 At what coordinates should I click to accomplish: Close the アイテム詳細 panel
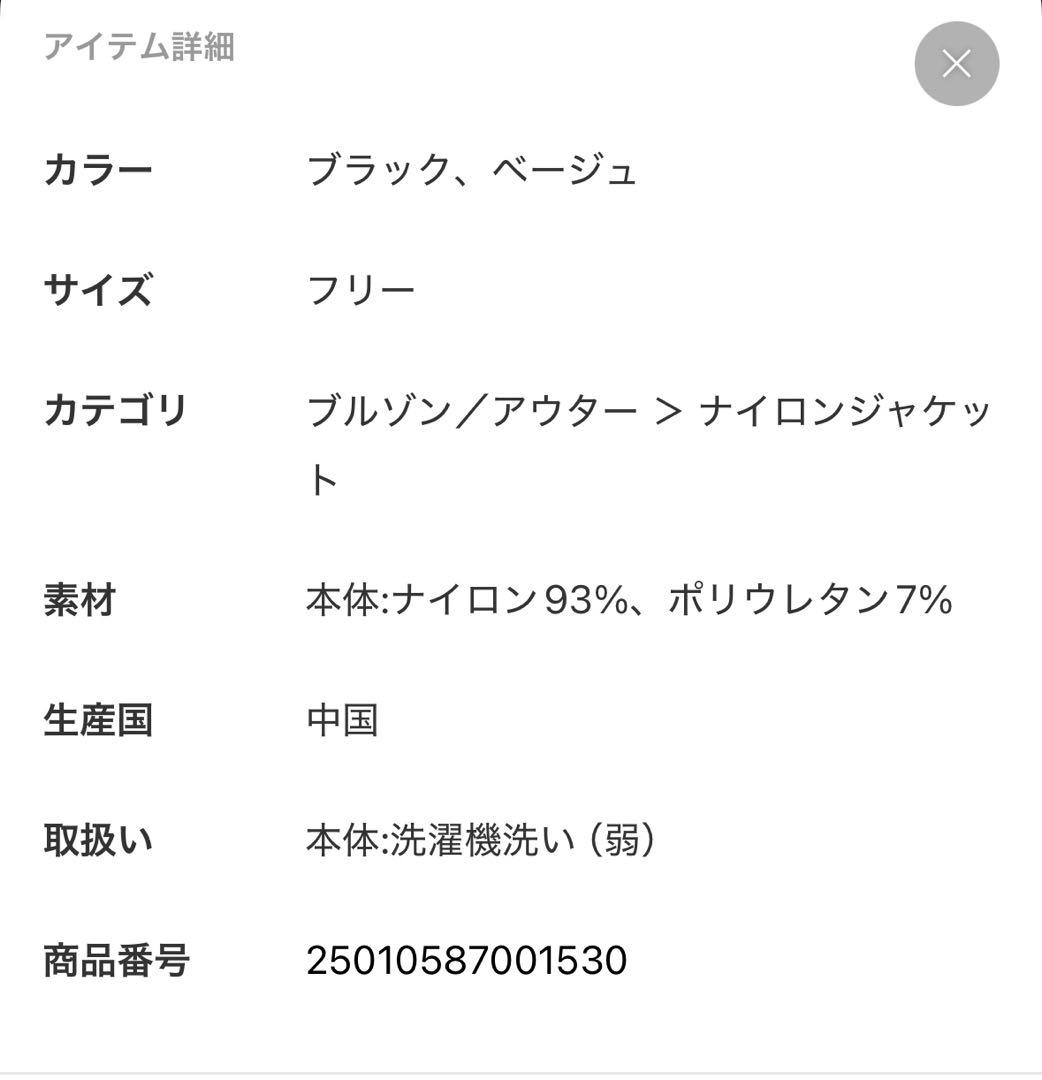pos(956,64)
